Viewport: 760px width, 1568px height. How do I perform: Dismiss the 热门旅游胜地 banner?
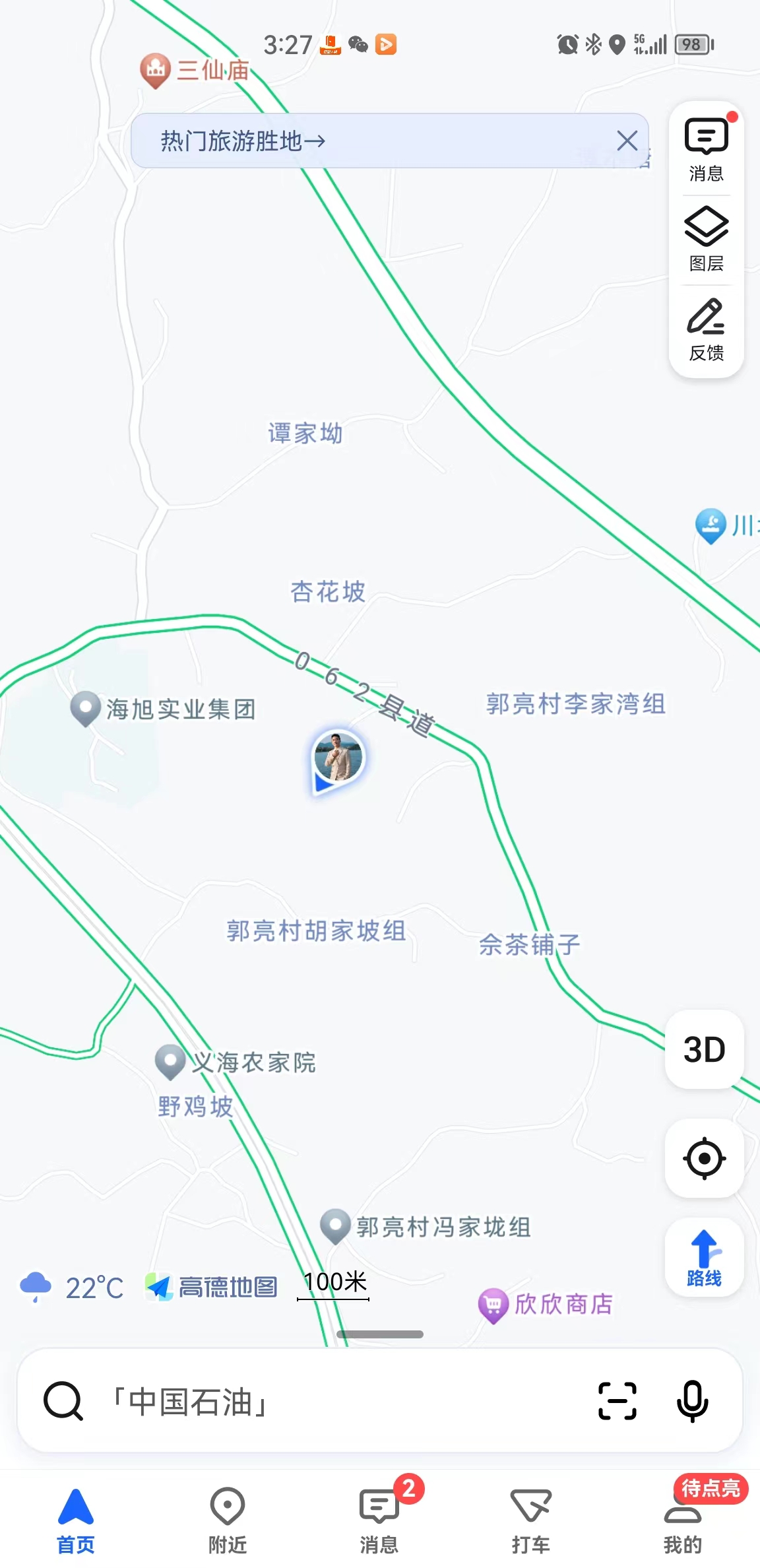[627, 141]
